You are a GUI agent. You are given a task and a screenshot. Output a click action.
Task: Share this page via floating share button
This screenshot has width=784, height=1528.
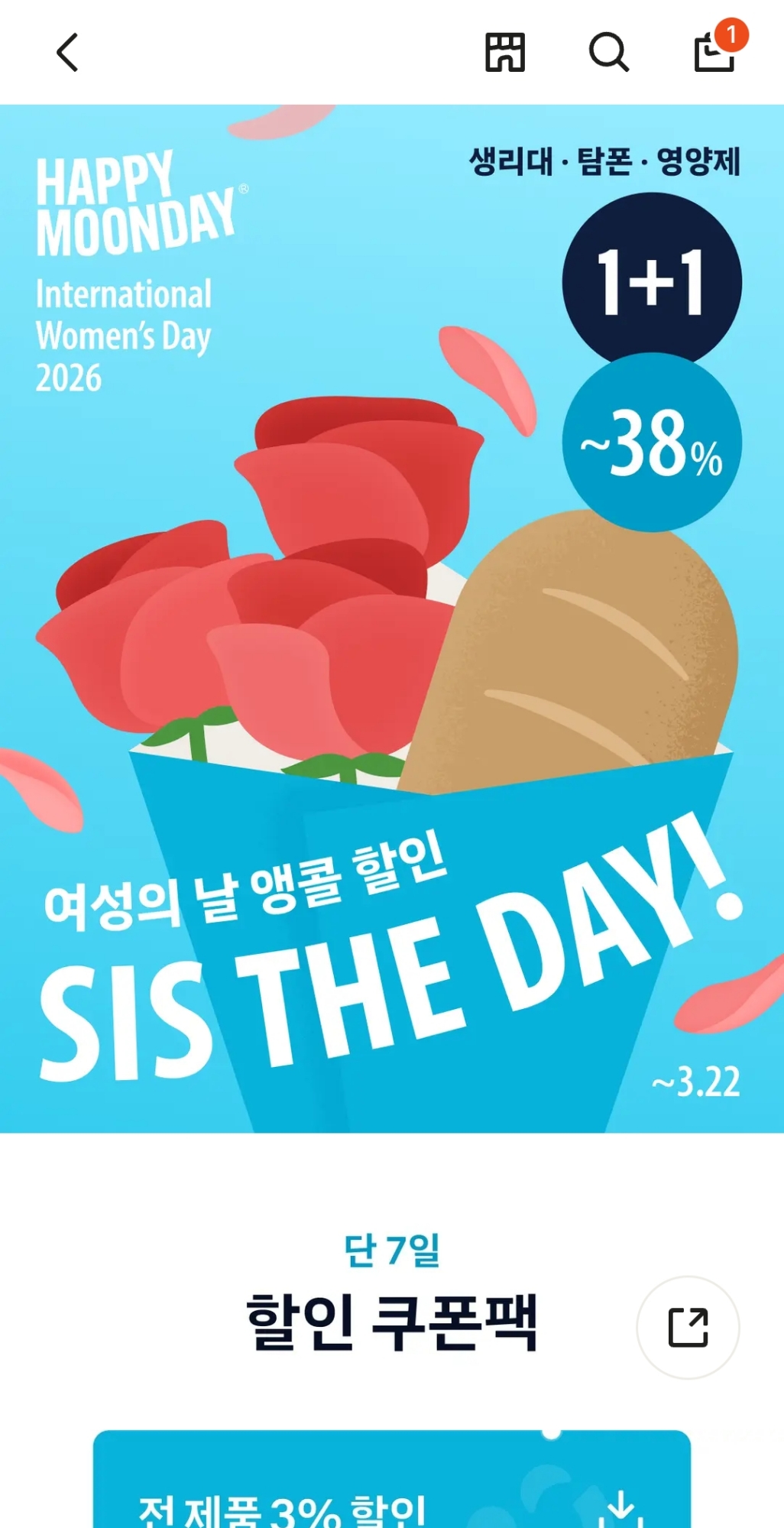pyautogui.click(x=688, y=1327)
